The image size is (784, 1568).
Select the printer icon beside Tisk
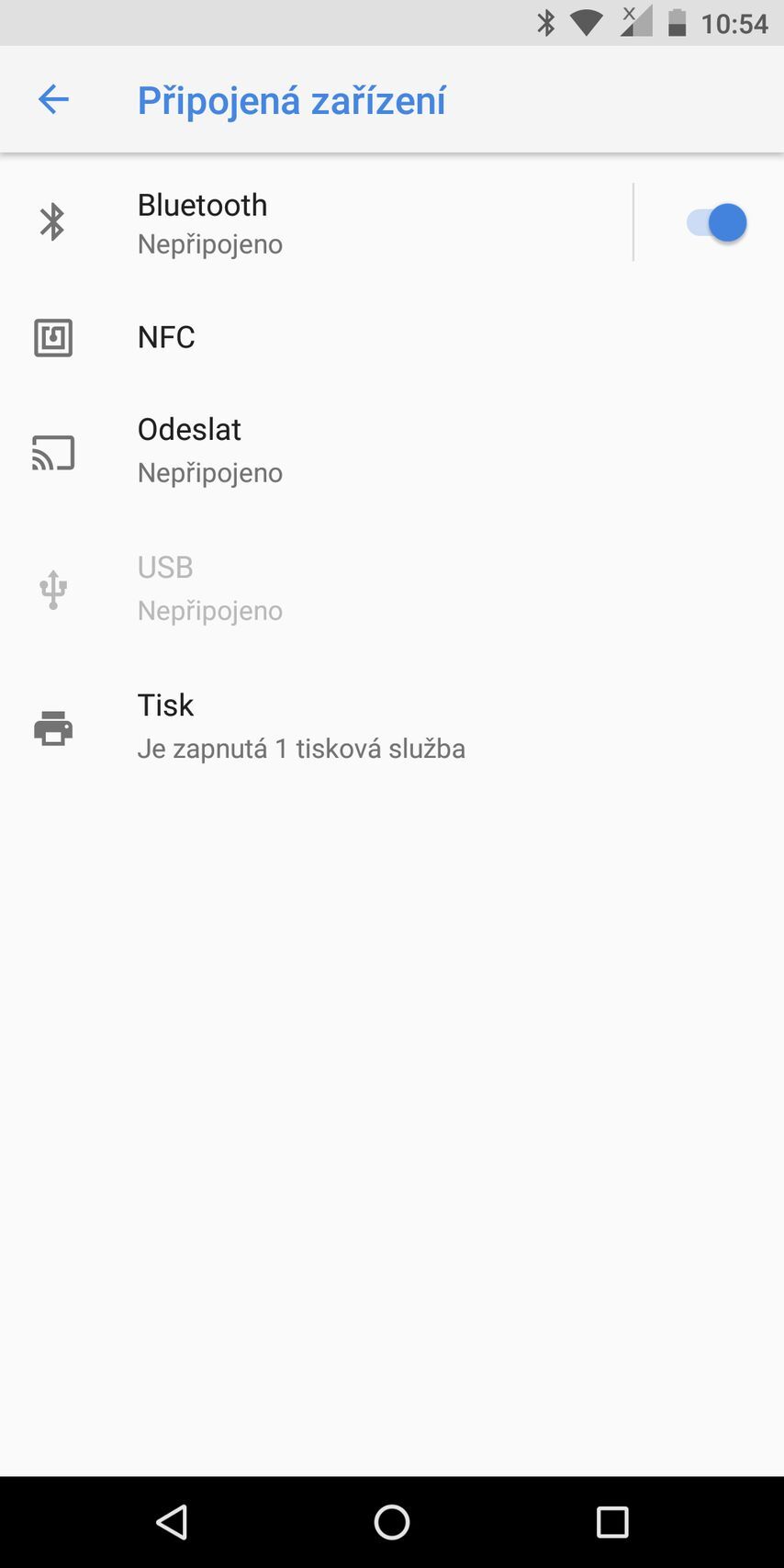point(52,728)
